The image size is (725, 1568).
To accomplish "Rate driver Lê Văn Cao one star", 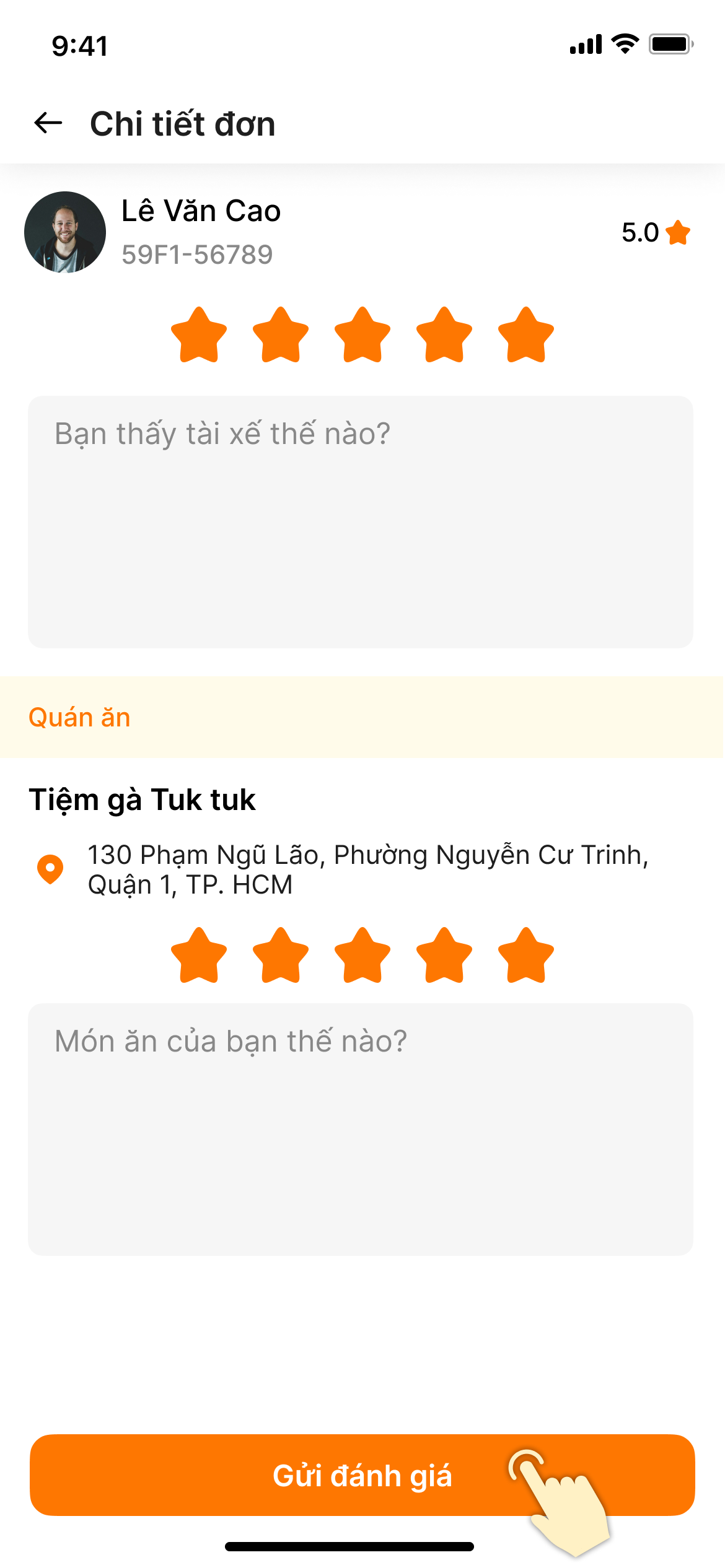I will pyautogui.click(x=199, y=335).
